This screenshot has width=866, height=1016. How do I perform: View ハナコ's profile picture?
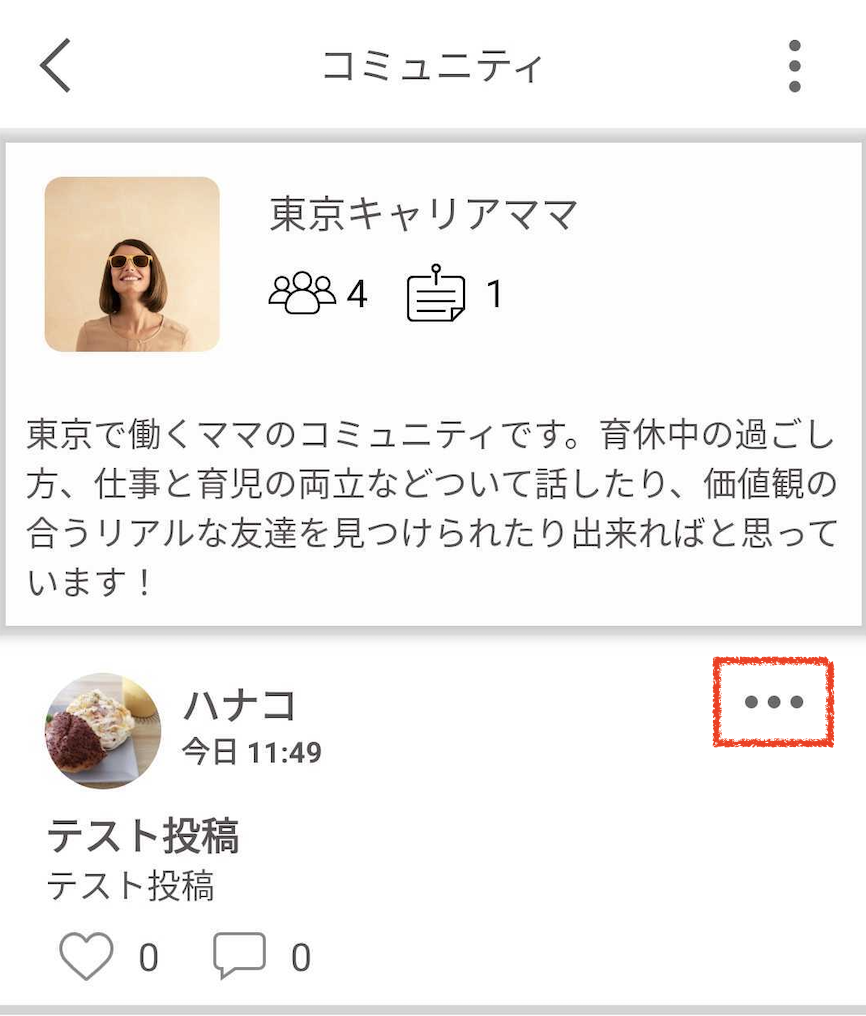103,731
